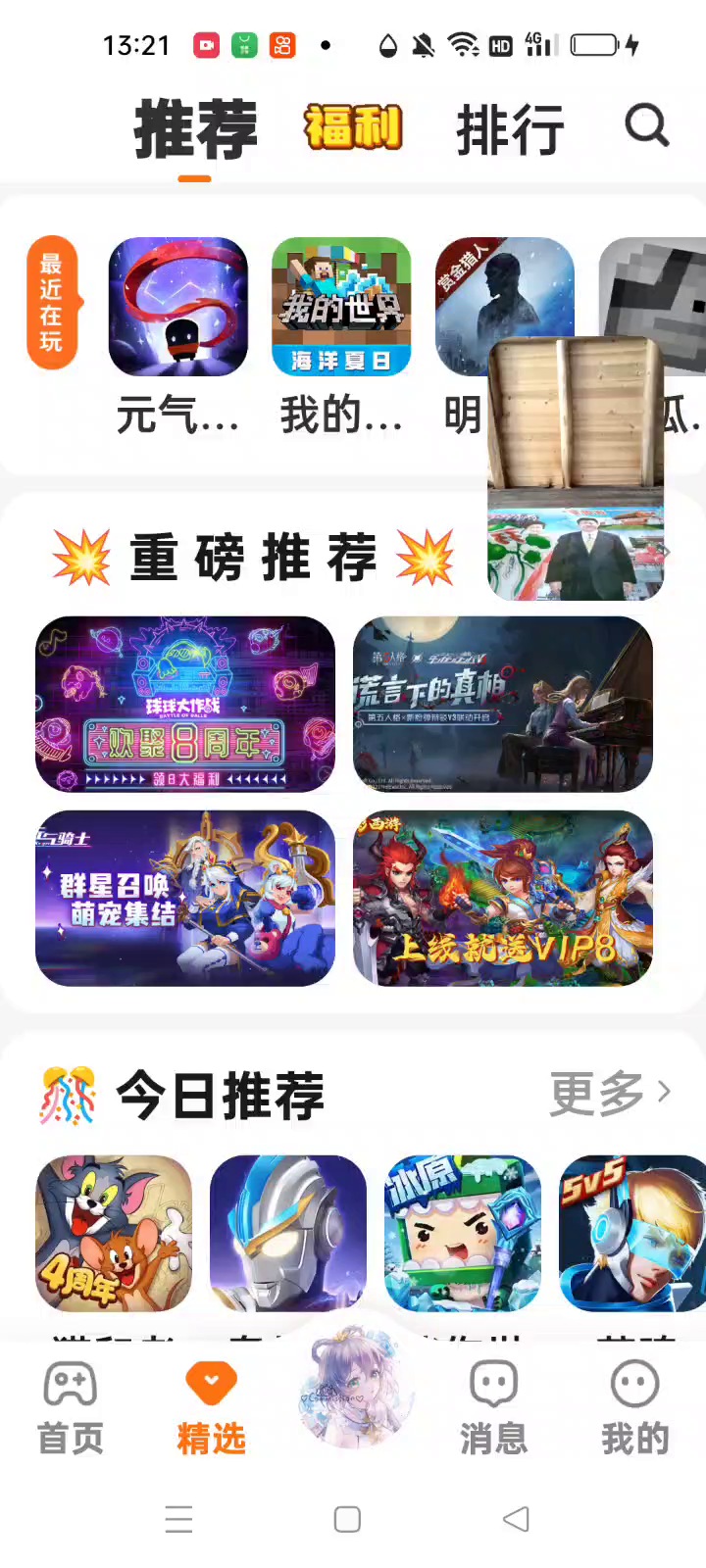Open the 消息 tab

coord(494,1407)
